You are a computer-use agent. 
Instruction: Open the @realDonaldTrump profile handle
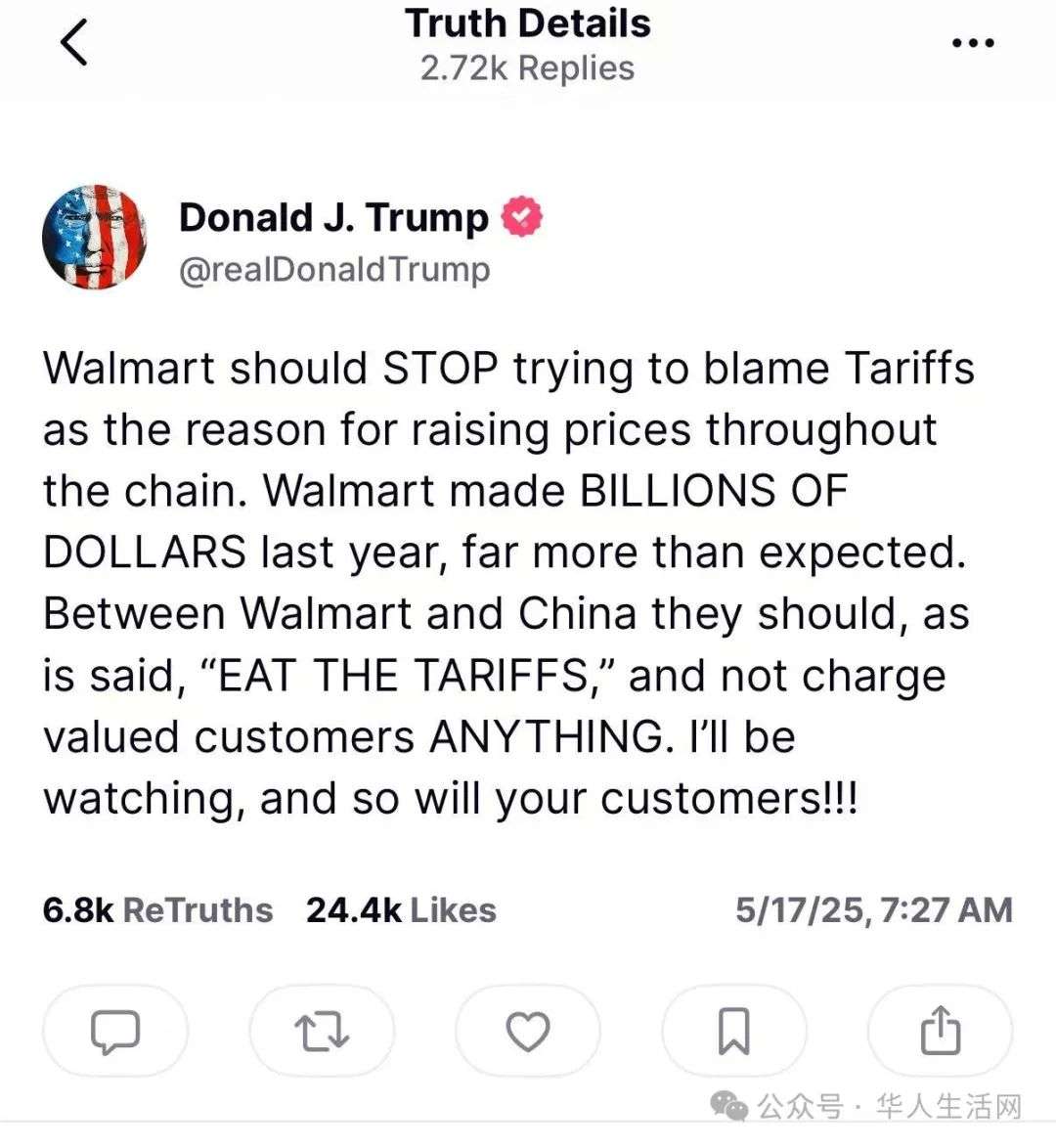click(333, 269)
